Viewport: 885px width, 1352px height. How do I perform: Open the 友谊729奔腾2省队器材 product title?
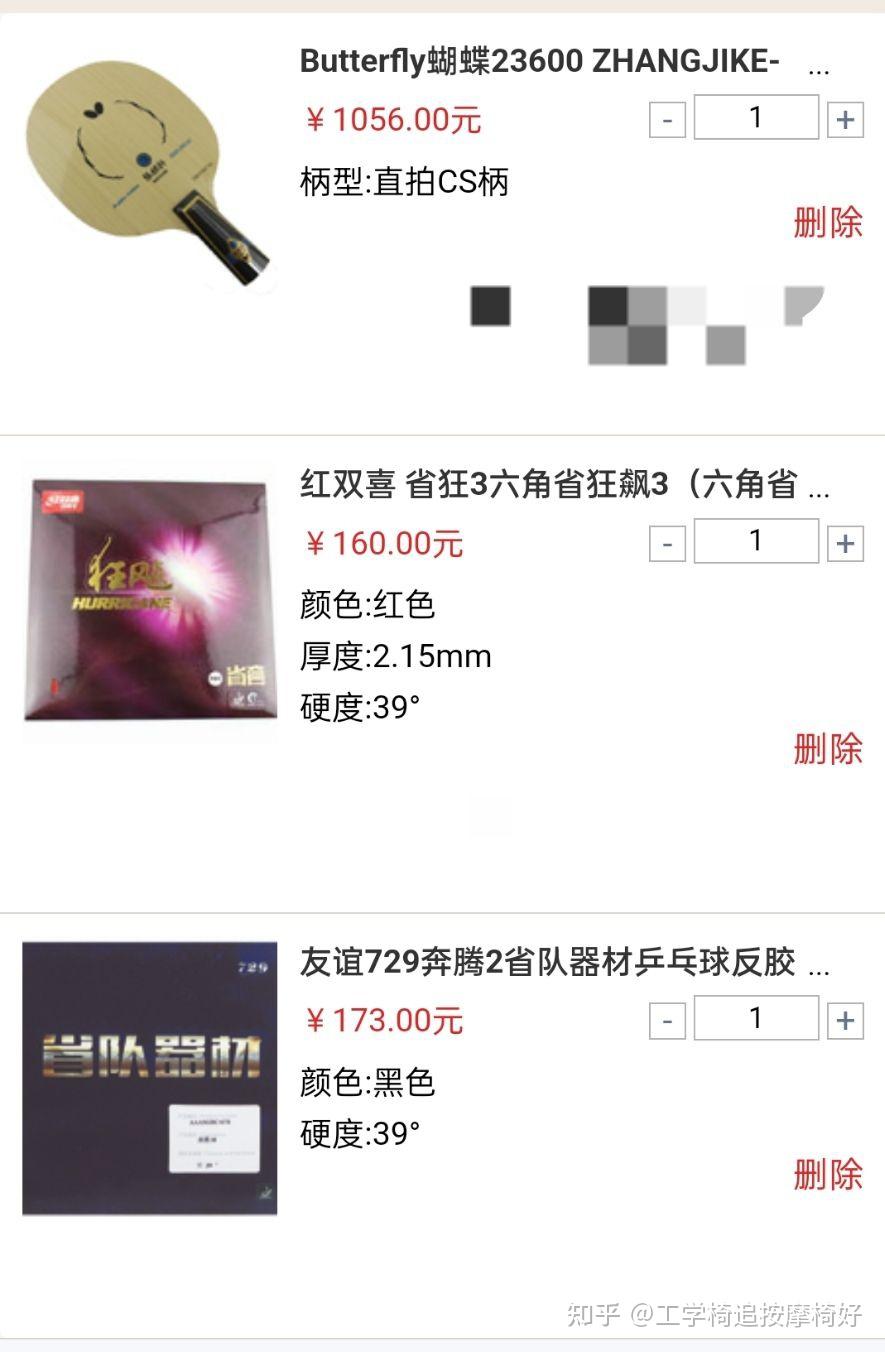pyautogui.click(x=548, y=963)
